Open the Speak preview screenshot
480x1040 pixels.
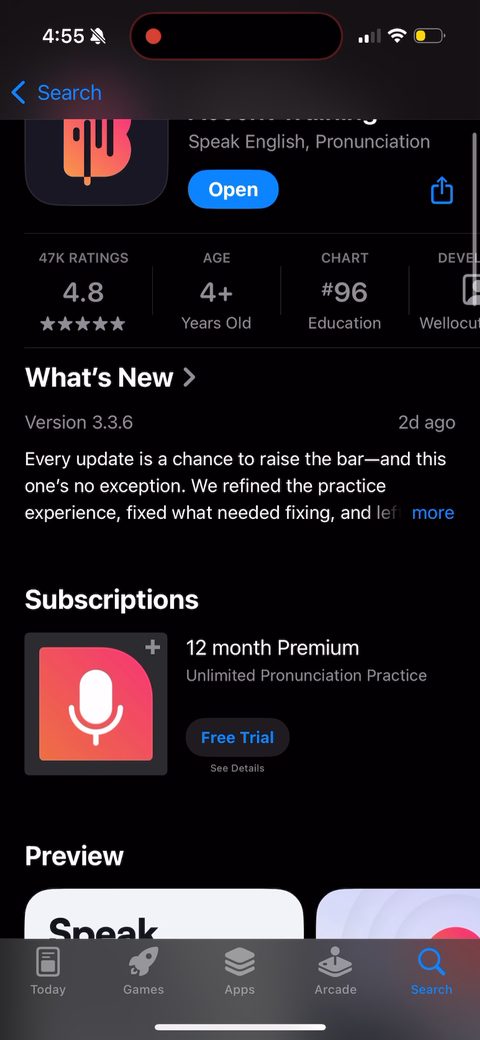pyautogui.click(x=164, y=914)
